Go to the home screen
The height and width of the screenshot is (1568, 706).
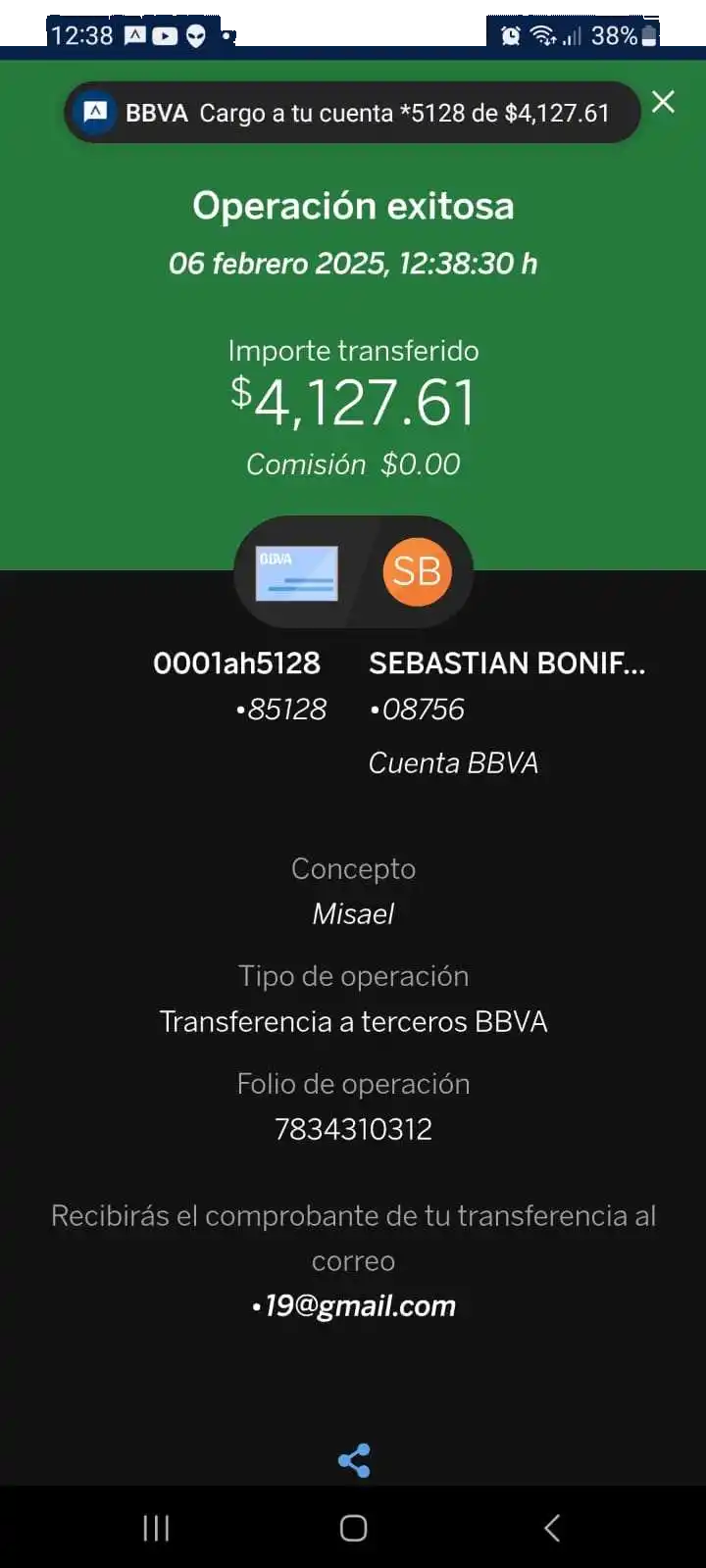353,1527
